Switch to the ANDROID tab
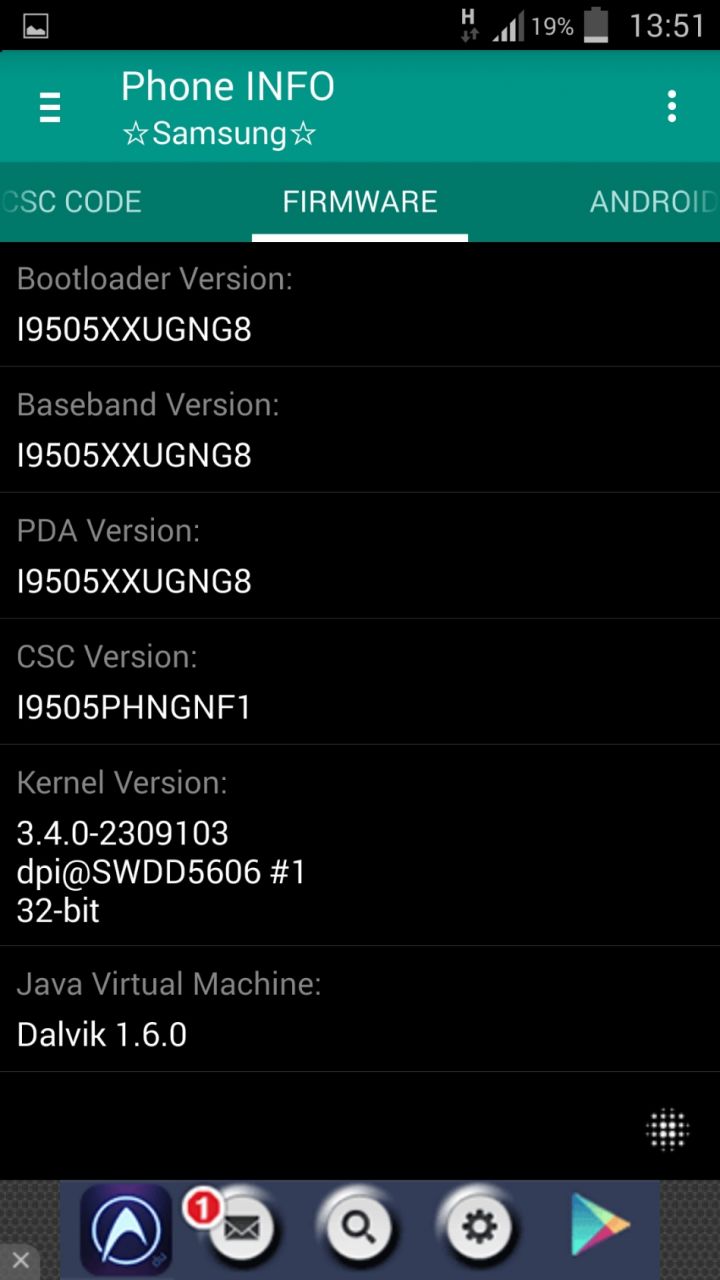 [653, 202]
